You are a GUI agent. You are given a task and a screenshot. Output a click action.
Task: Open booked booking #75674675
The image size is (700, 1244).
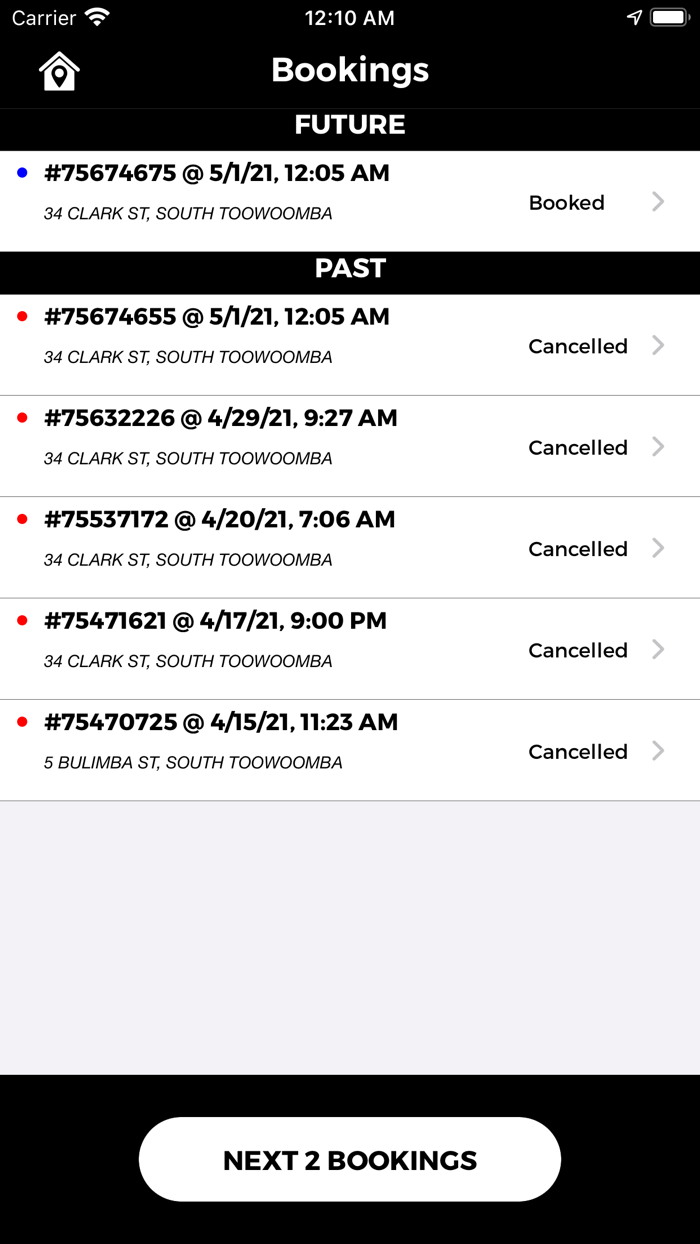coord(350,201)
